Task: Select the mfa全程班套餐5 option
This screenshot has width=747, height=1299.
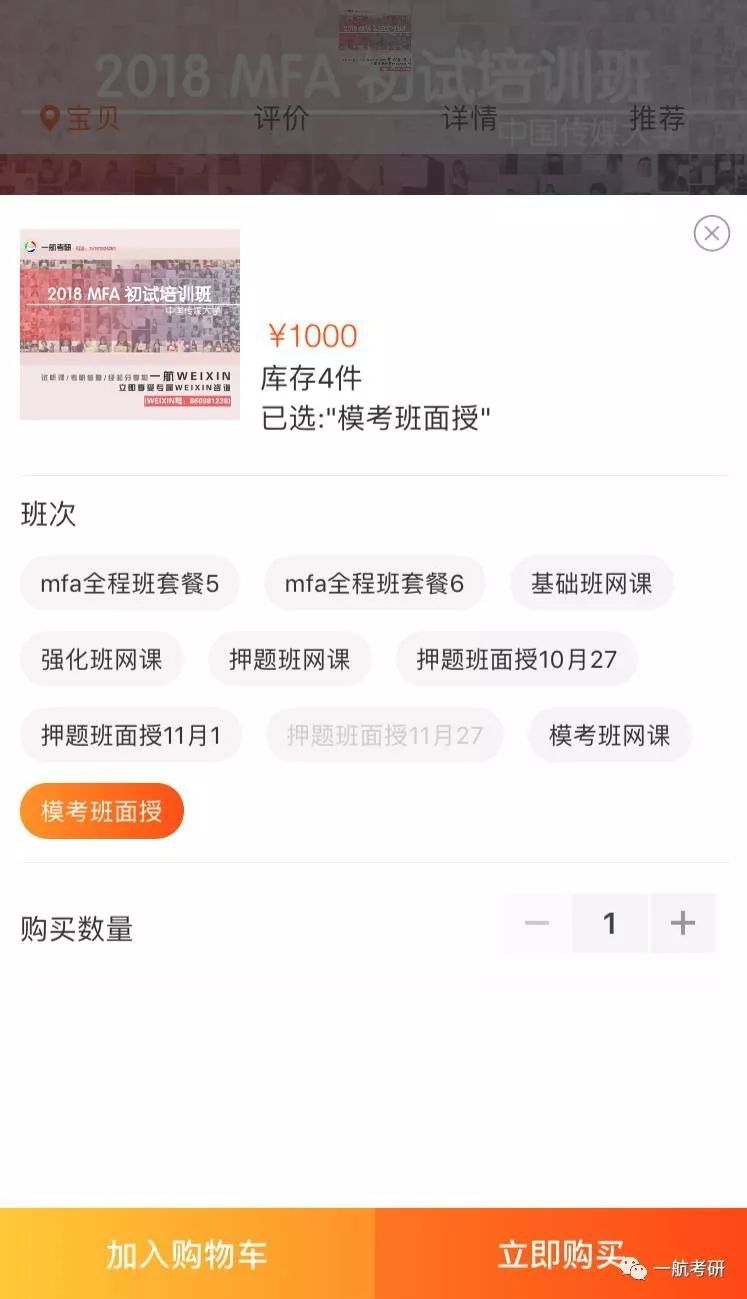Action: (129, 583)
